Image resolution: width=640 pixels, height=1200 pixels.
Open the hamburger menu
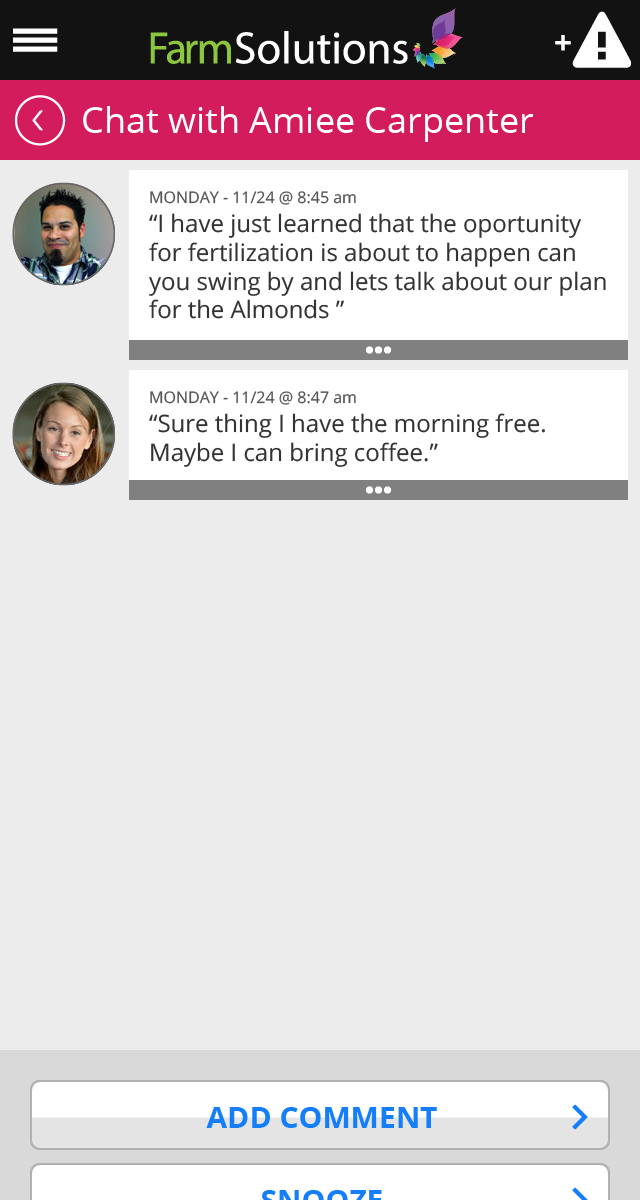click(x=35, y=40)
